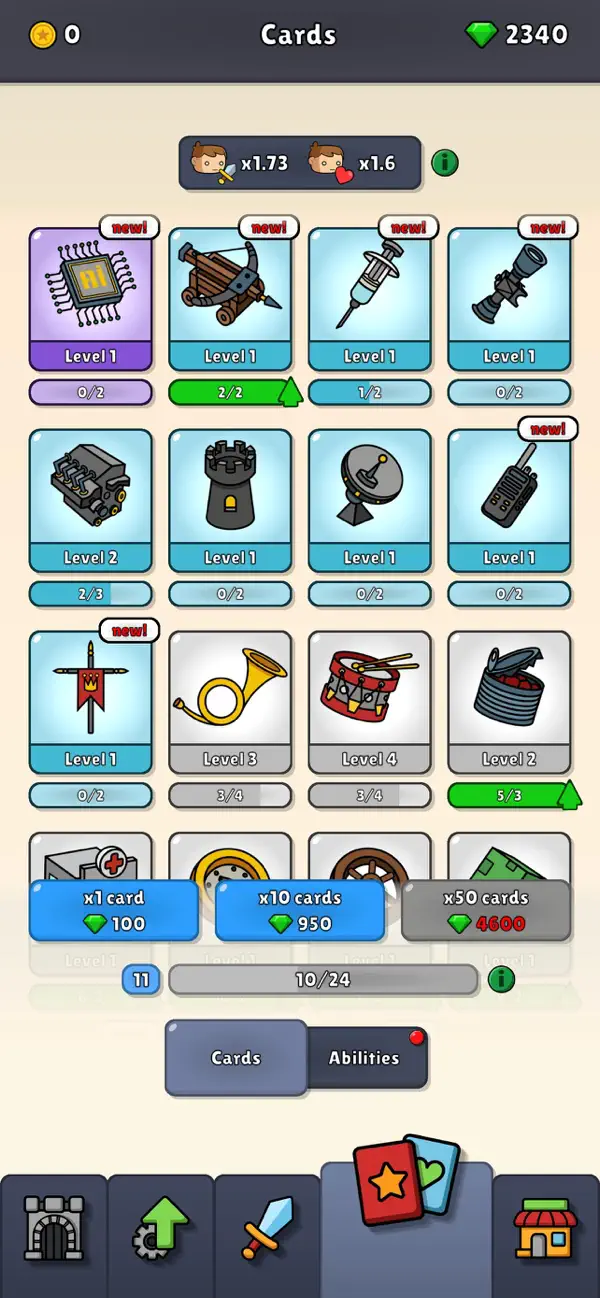
Task: Open the purple chip card
Action: (x=91, y=299)
